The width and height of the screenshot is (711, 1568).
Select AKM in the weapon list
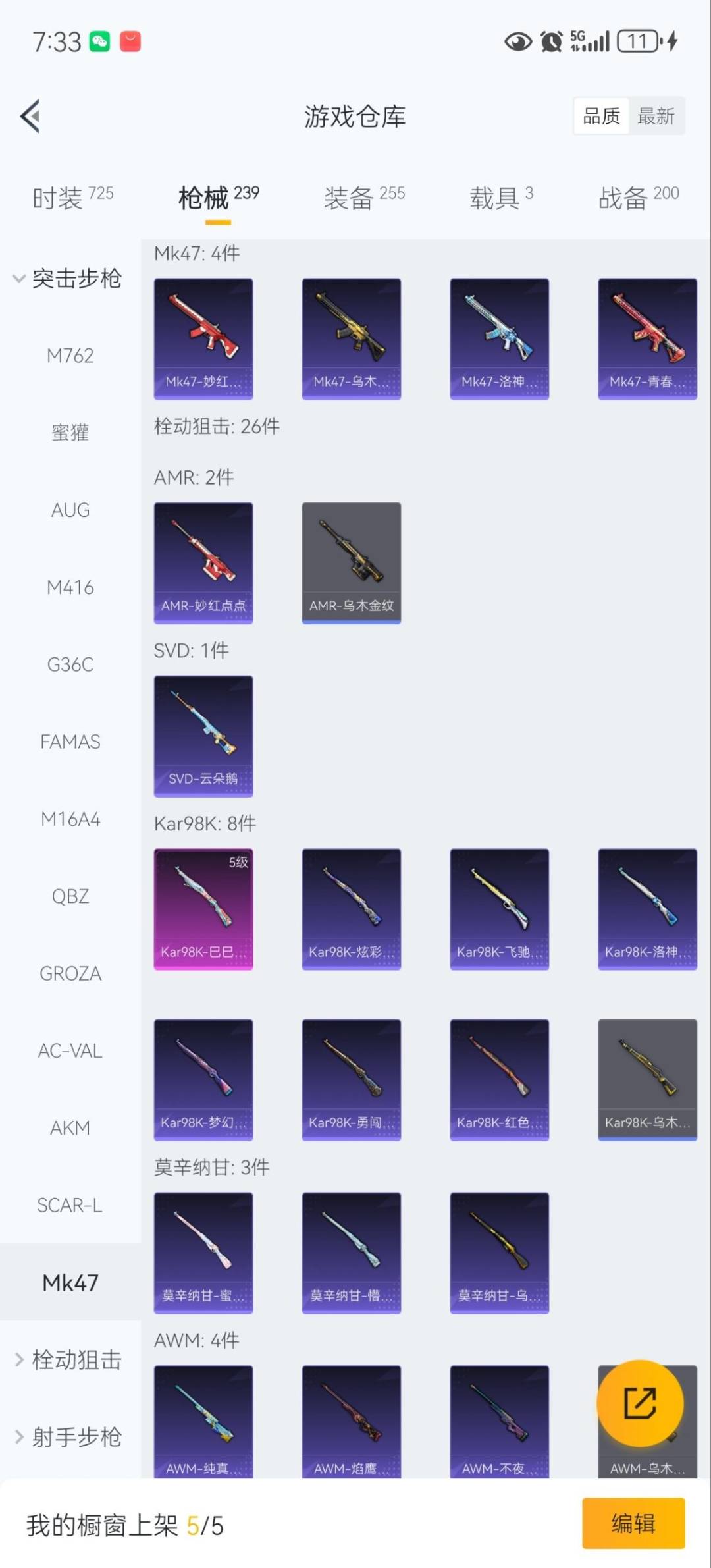70,1127
